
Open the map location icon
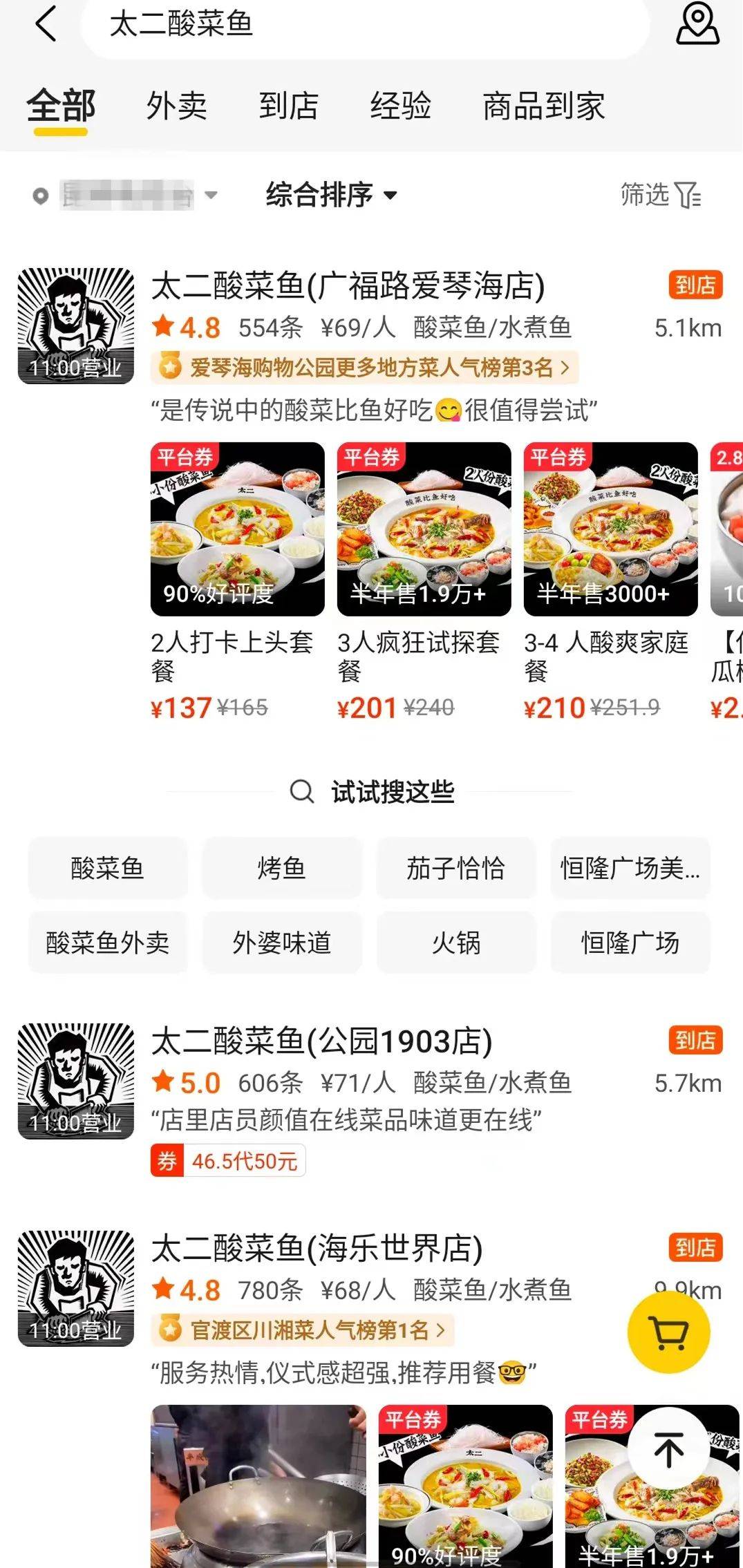point(697,25)
